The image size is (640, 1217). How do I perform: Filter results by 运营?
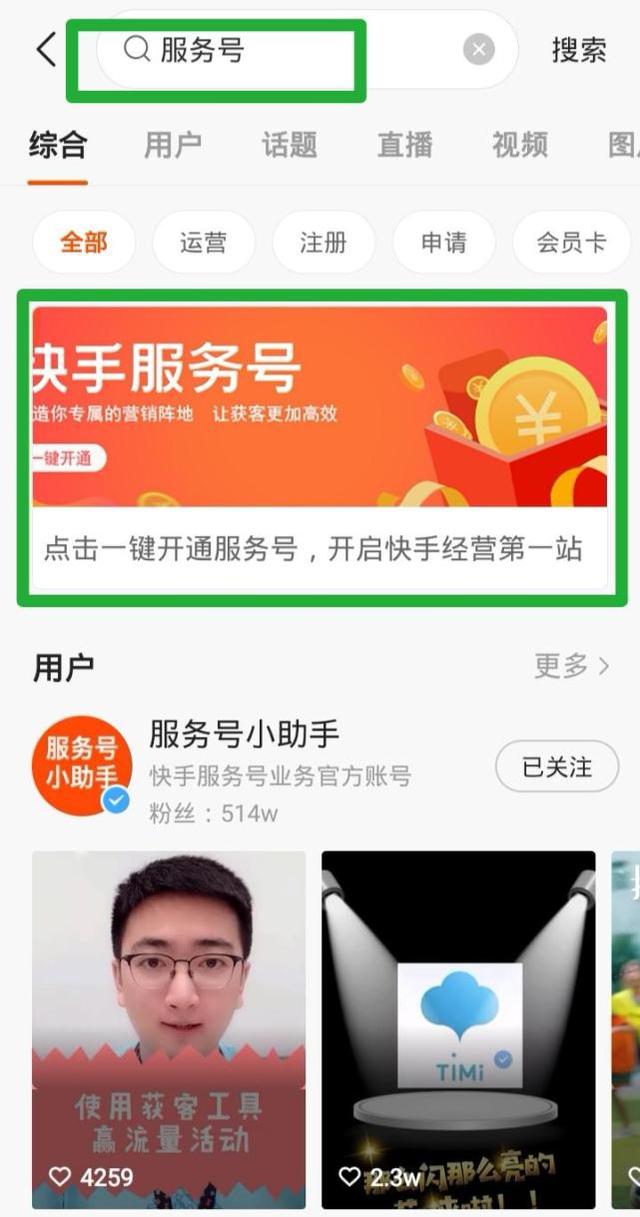(x=203, y=242)
